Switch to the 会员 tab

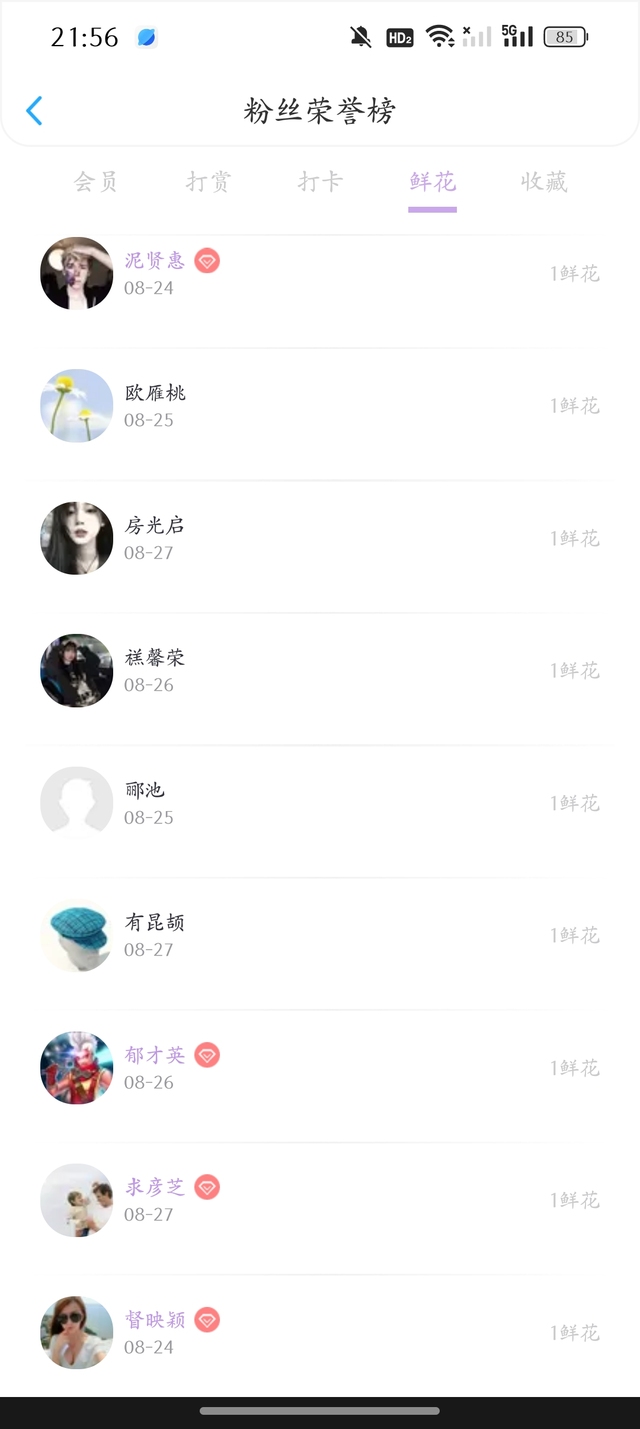tap(96, 182)
